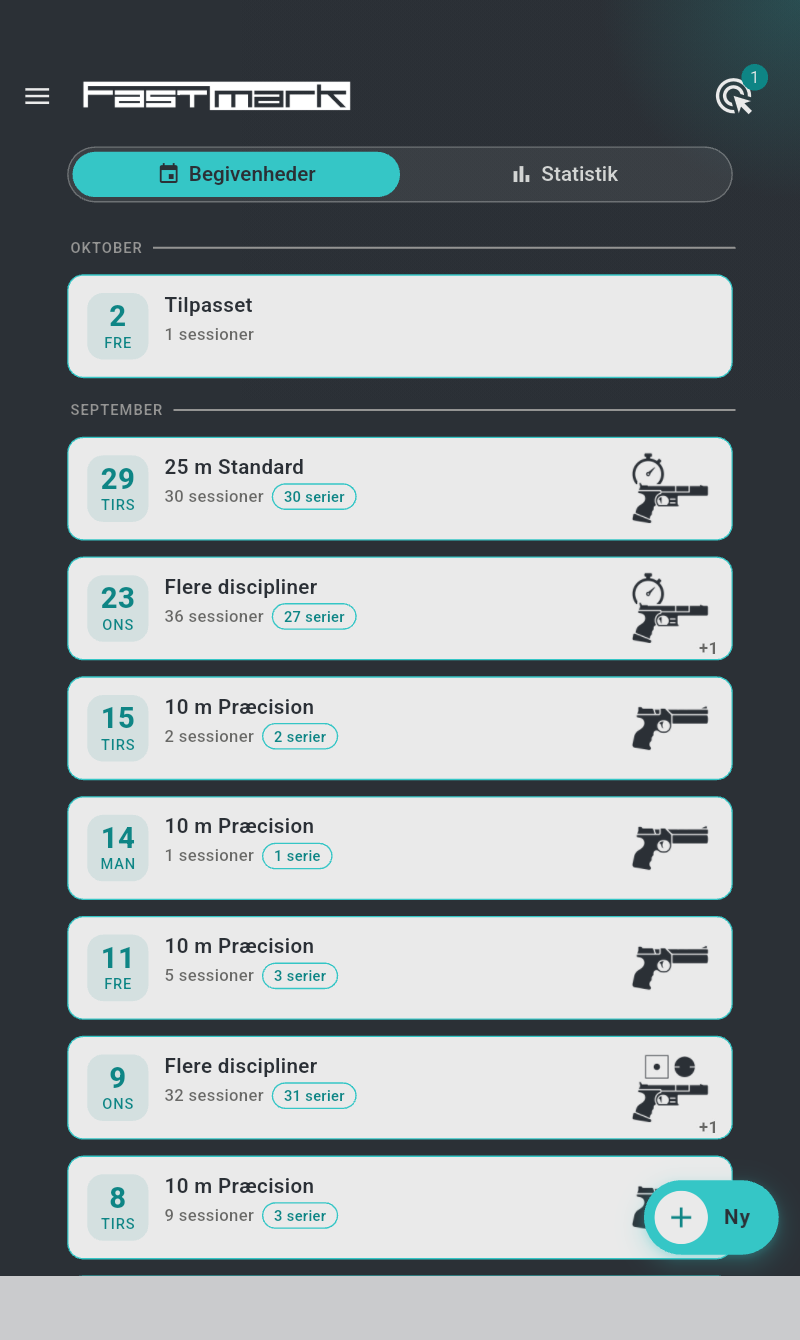Open the Tilpasset event from 2 October
The width and height of the screenshot is (800, 1340).
(400, 326)
